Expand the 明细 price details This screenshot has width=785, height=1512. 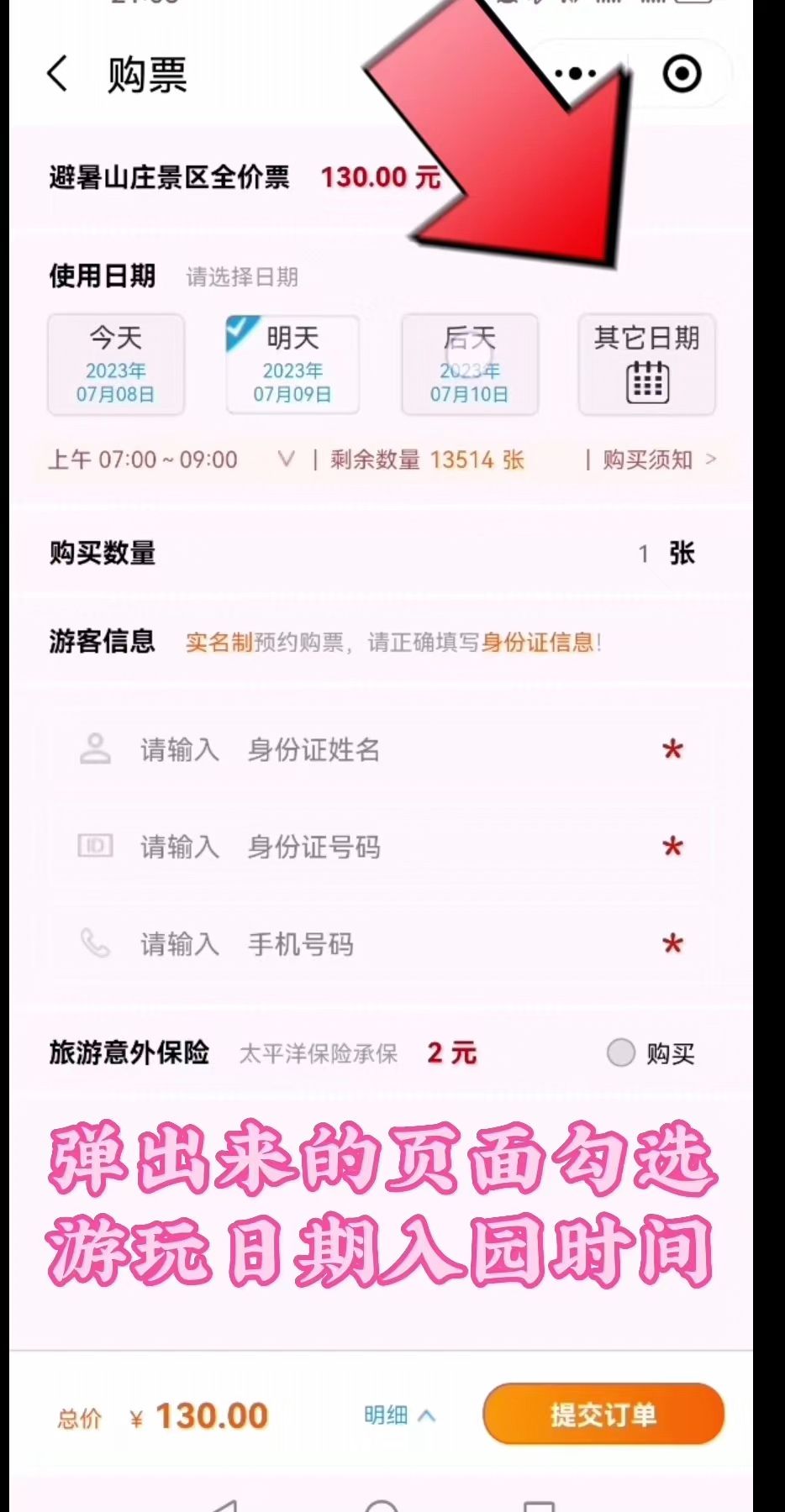coord(400,1415)
